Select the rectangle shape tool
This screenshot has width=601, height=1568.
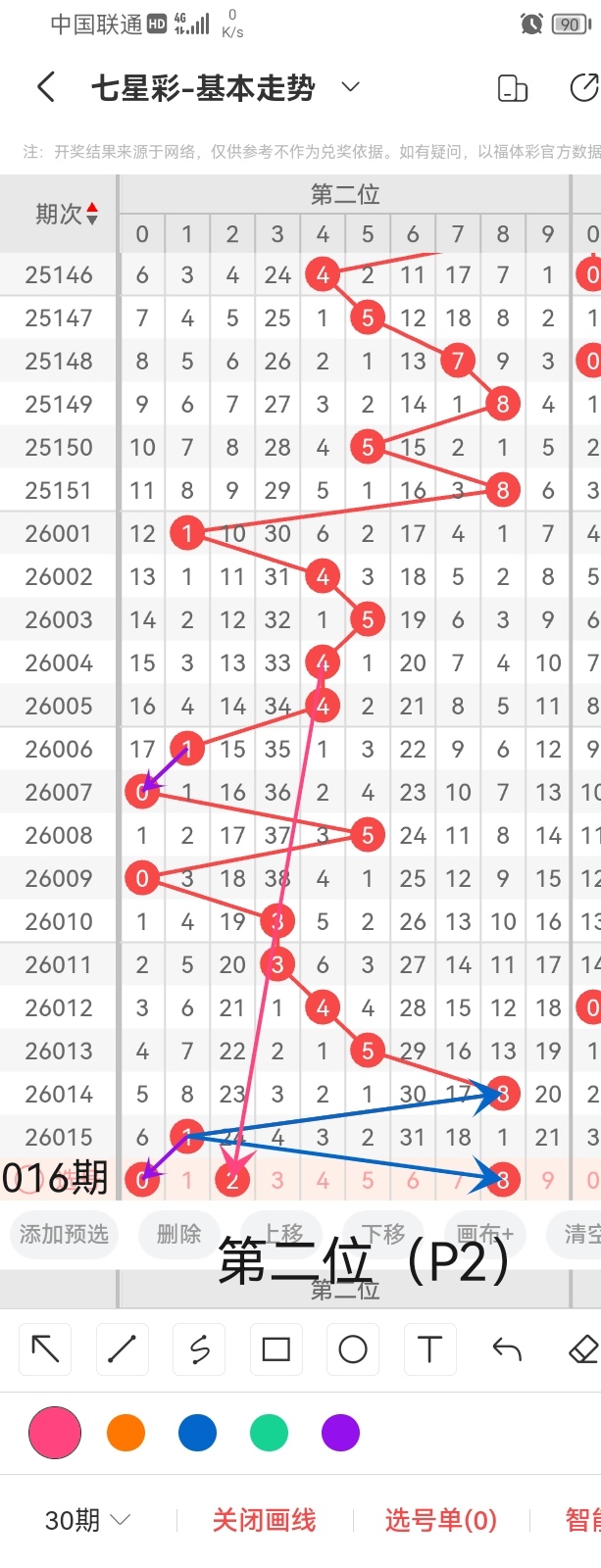(276, 1349)
